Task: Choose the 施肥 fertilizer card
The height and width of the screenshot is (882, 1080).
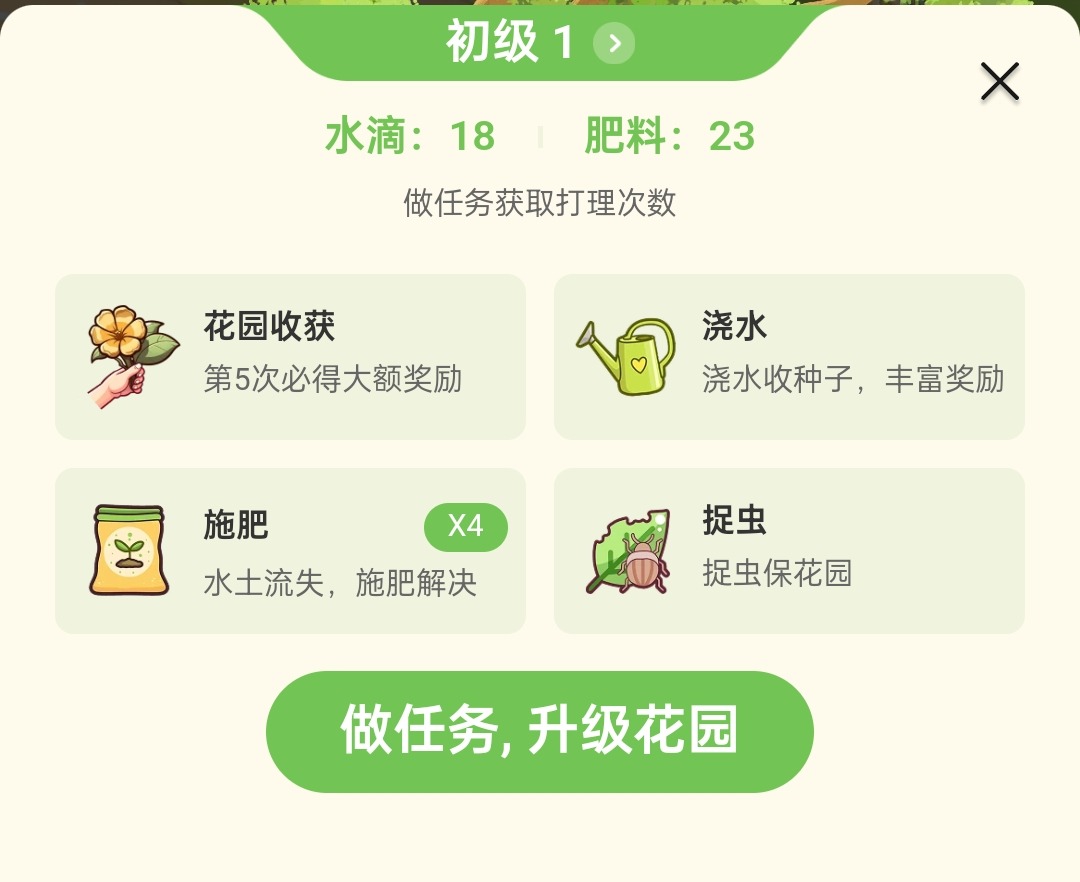Action: click(x=290, y=551)
